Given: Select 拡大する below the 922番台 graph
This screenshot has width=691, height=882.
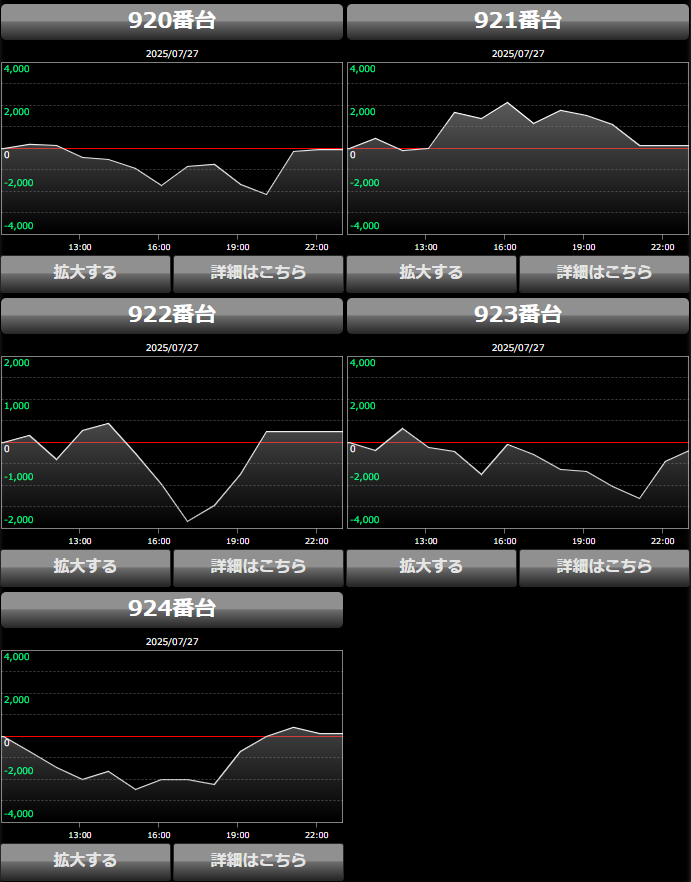Looking at the screenshot, I should (85, 566).
